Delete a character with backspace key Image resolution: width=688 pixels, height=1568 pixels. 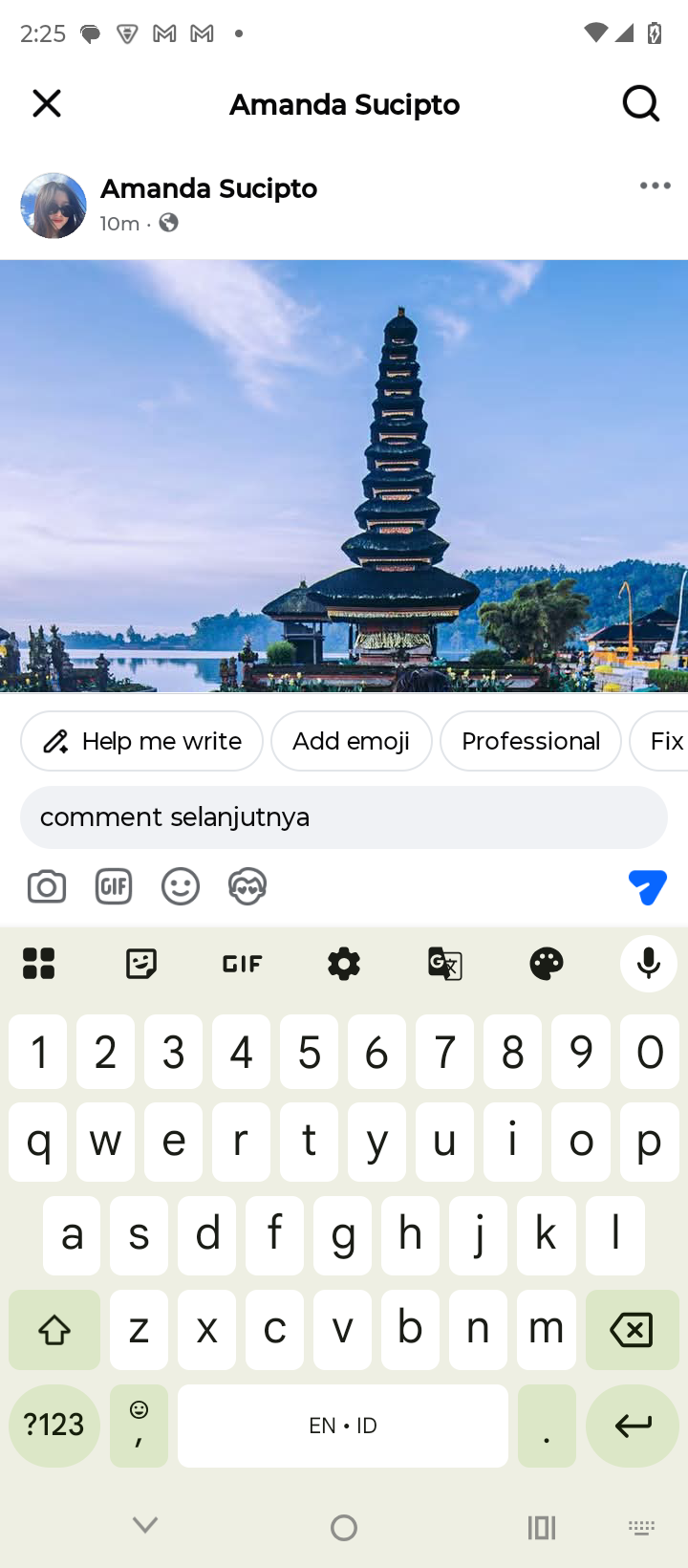(632, 1329)
